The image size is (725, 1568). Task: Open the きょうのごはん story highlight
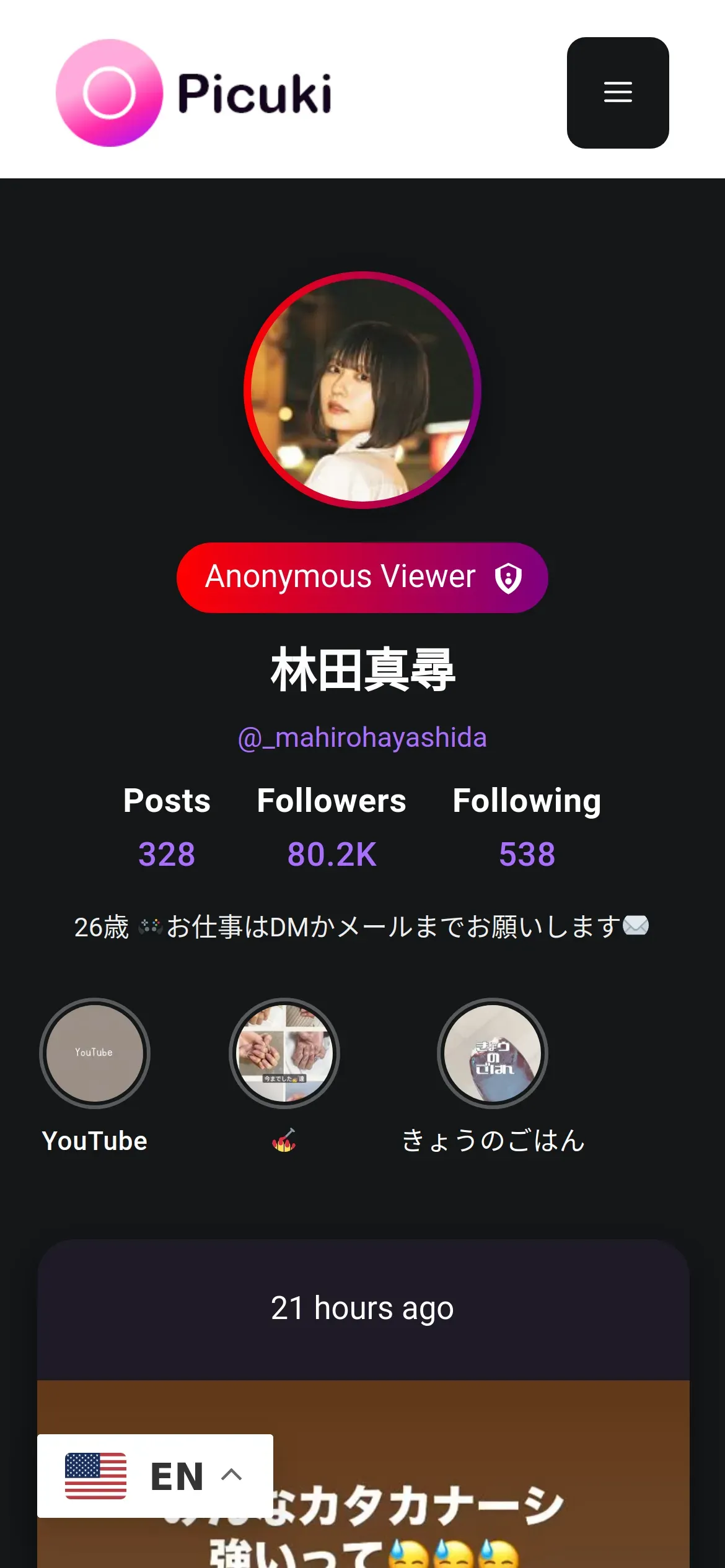tap(493, 1053)
